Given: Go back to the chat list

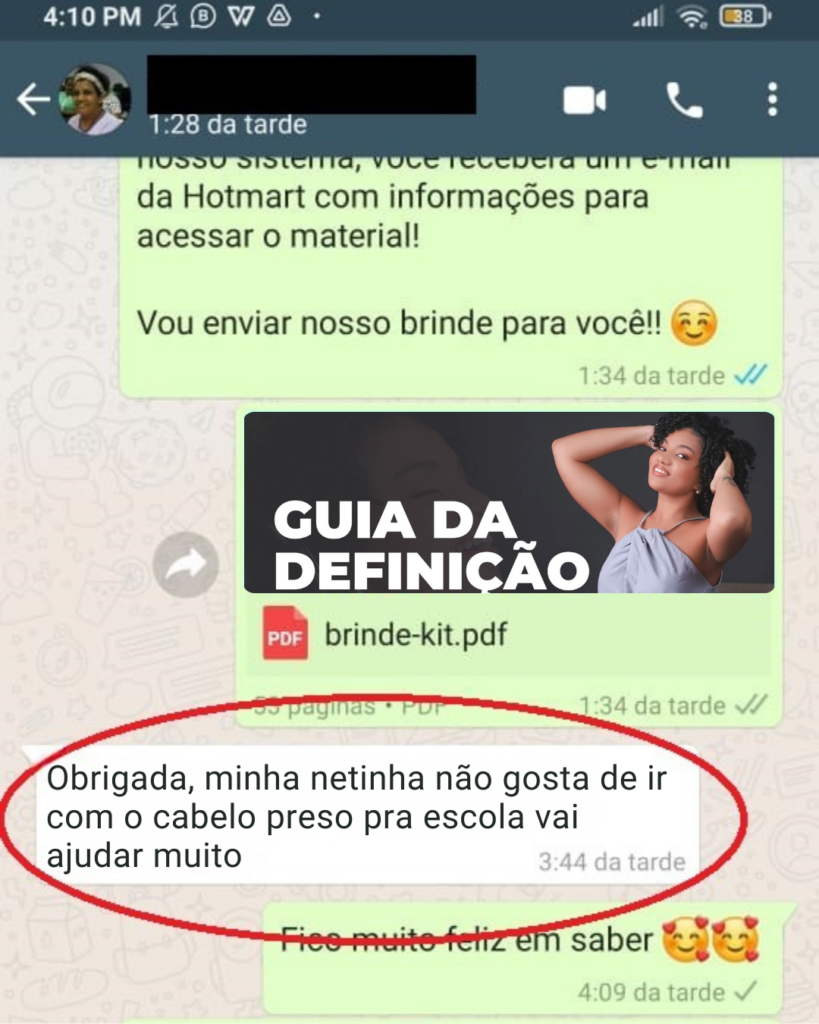Looking at the screenshot, I should (32, 99).
